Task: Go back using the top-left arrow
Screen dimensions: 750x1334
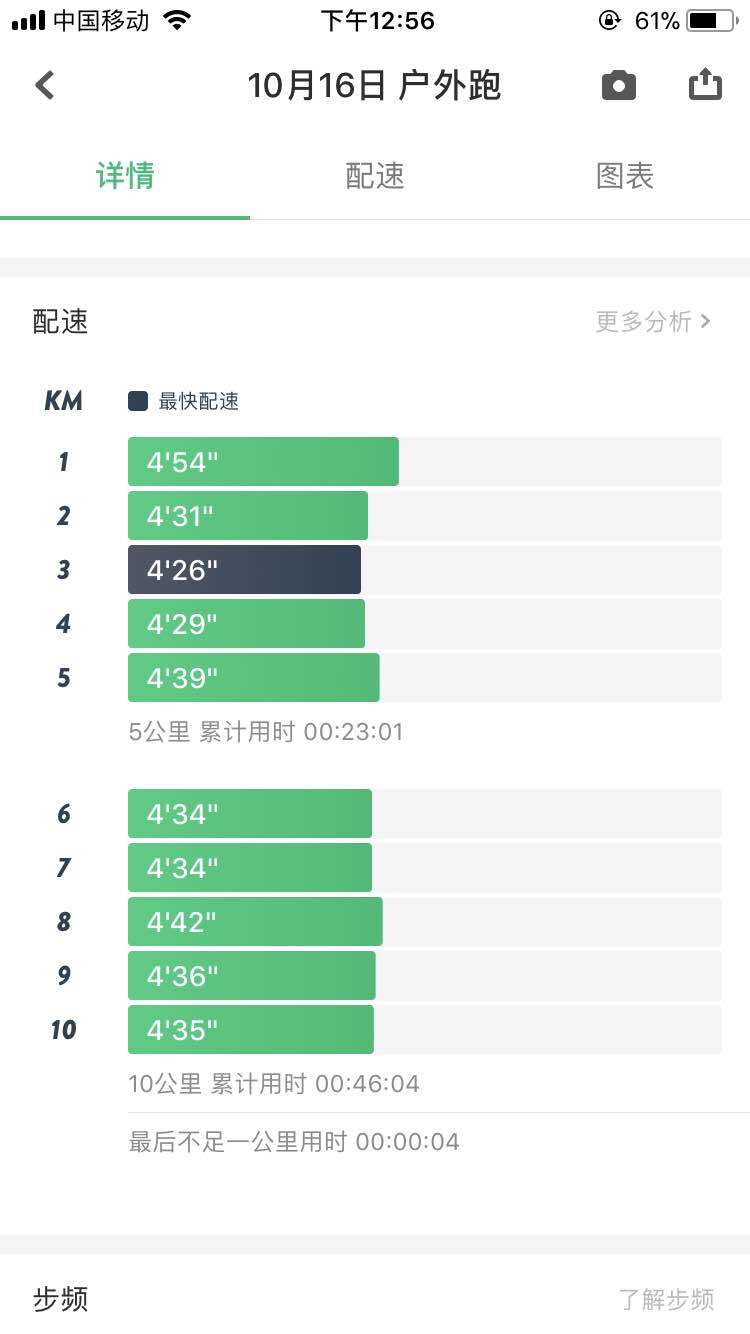Action: point(45,85)
